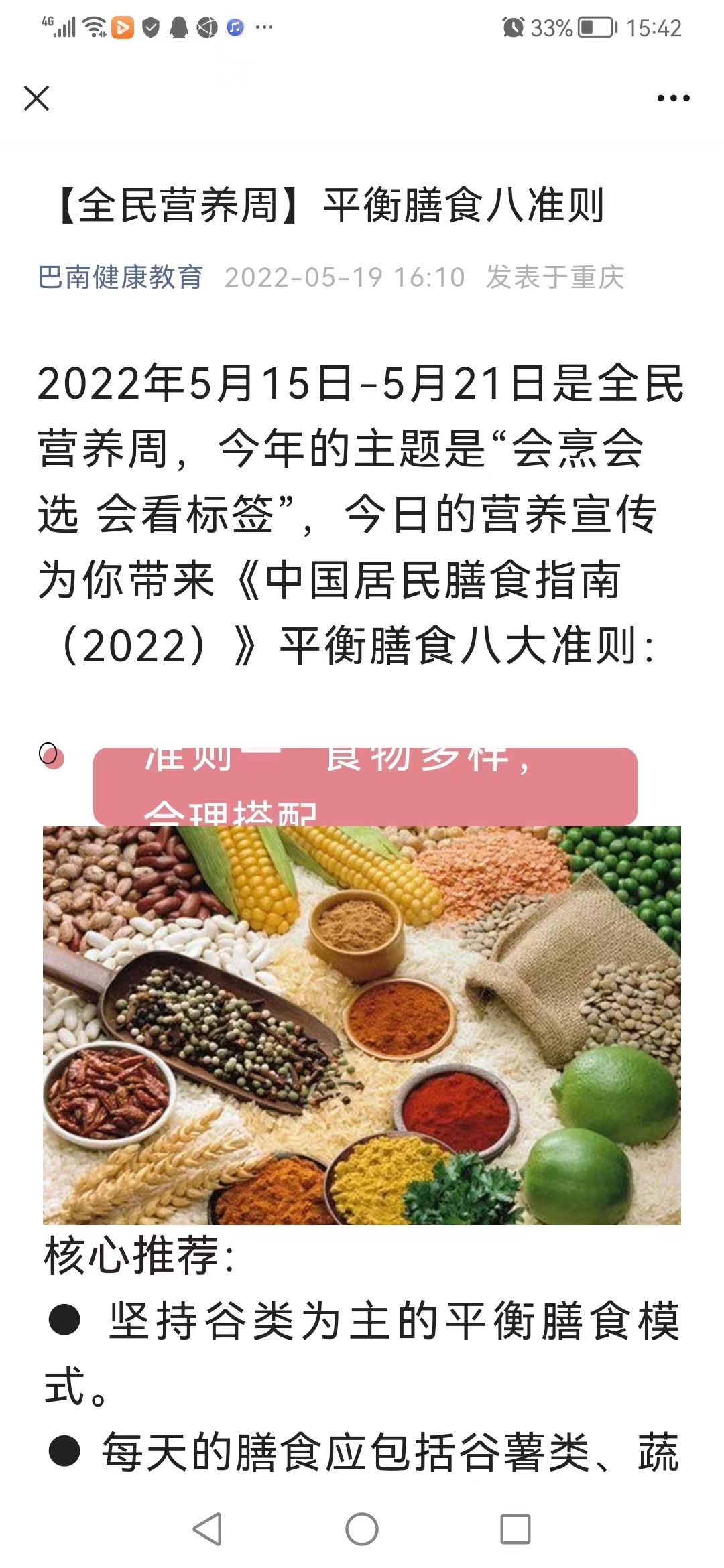The width and height of the screenshot is (724, 1568).
Task: Open the 巴南健康教育 account page
Action: (121, 277)
